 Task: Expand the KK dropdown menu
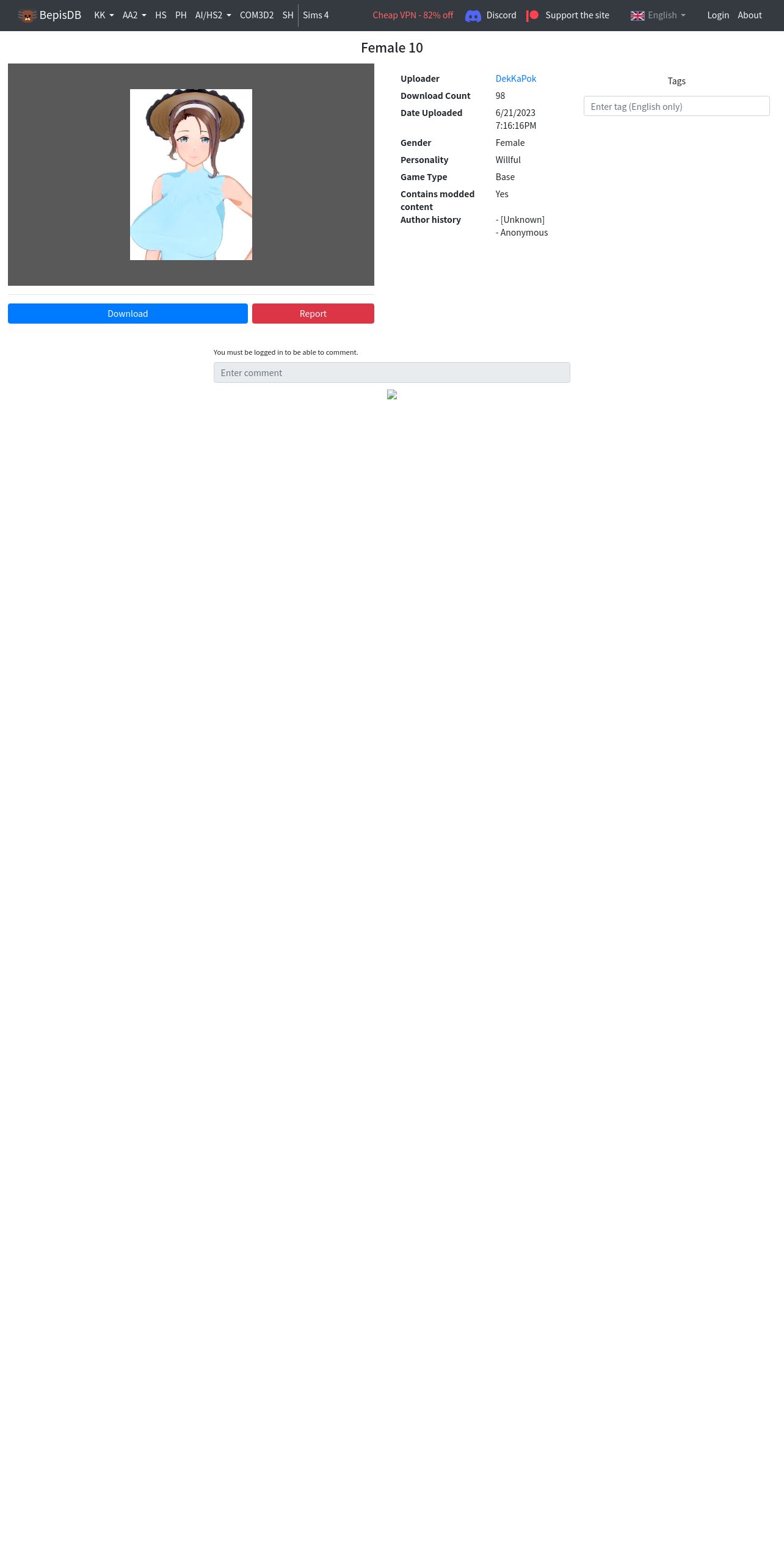[x=104, y=15]
